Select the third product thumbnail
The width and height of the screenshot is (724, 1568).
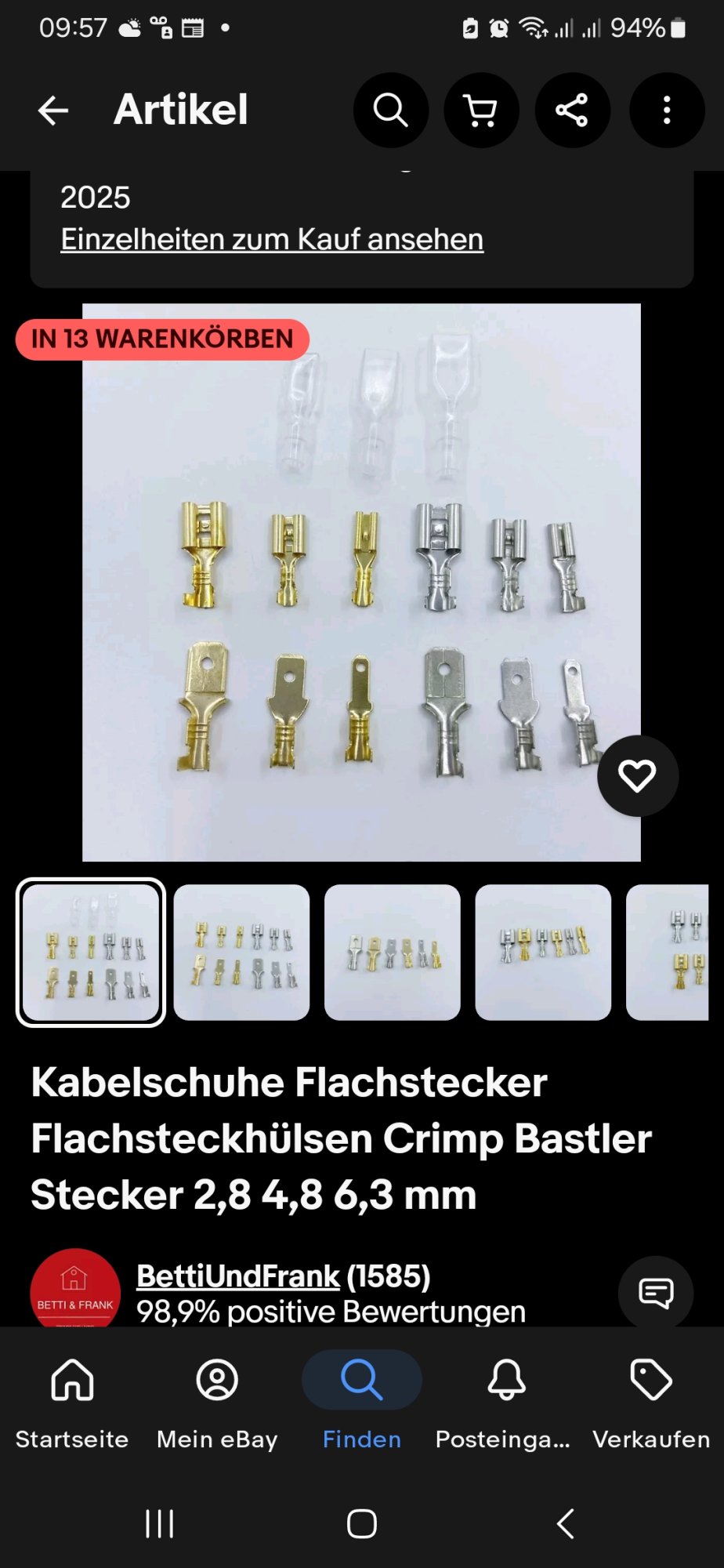click(x=393, y=953)
